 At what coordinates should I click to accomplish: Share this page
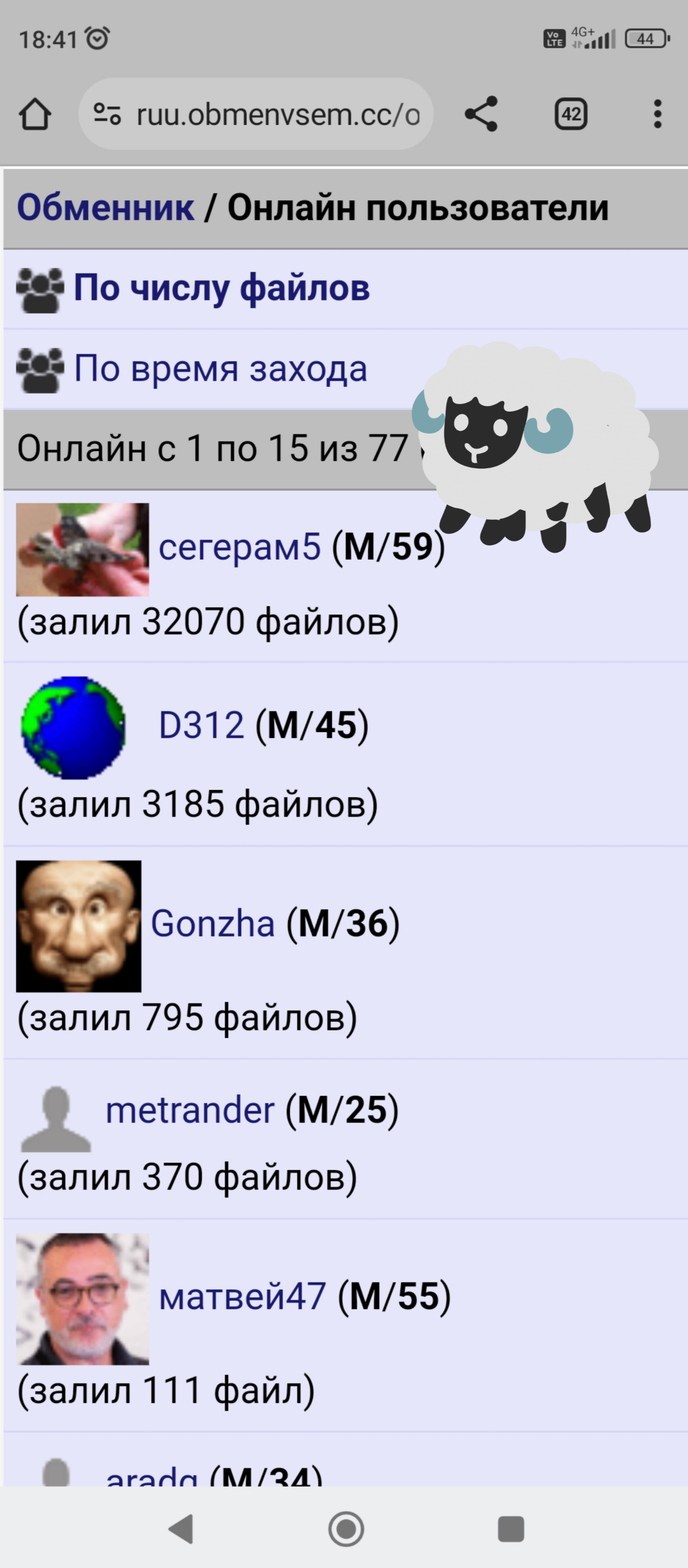(x=482, y=114)
